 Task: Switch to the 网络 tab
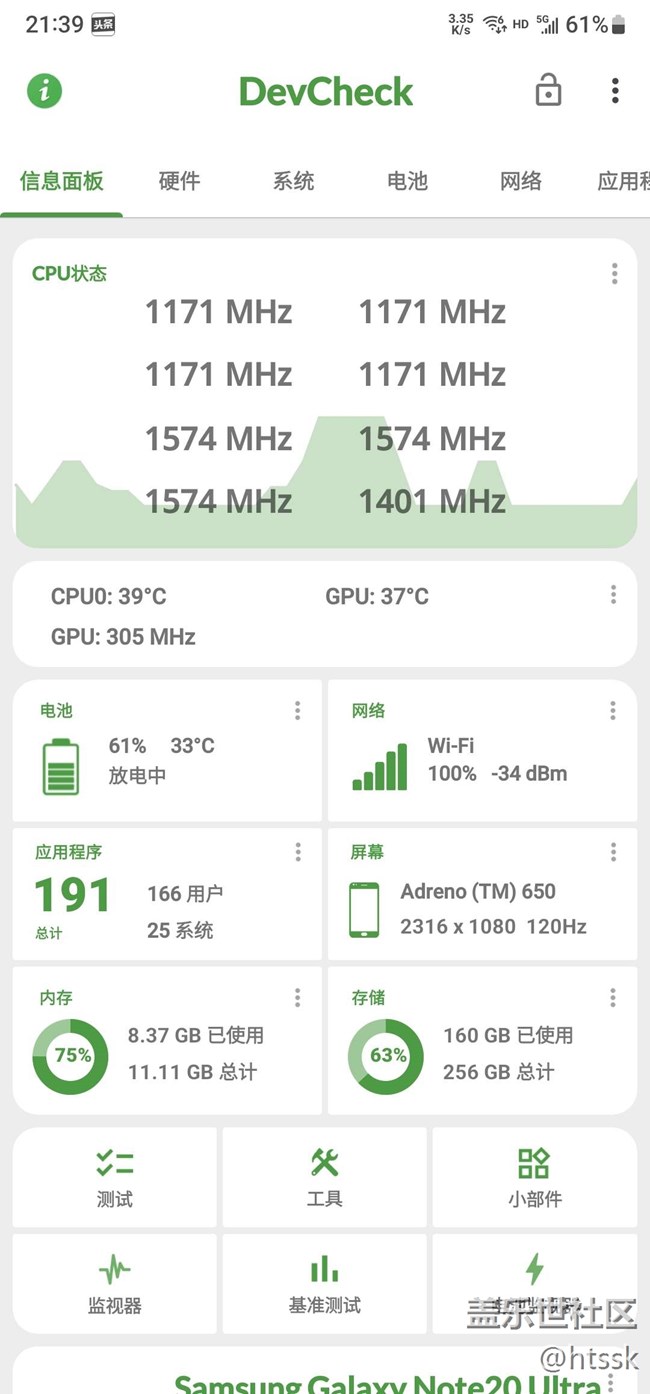(x=521, y=181)
